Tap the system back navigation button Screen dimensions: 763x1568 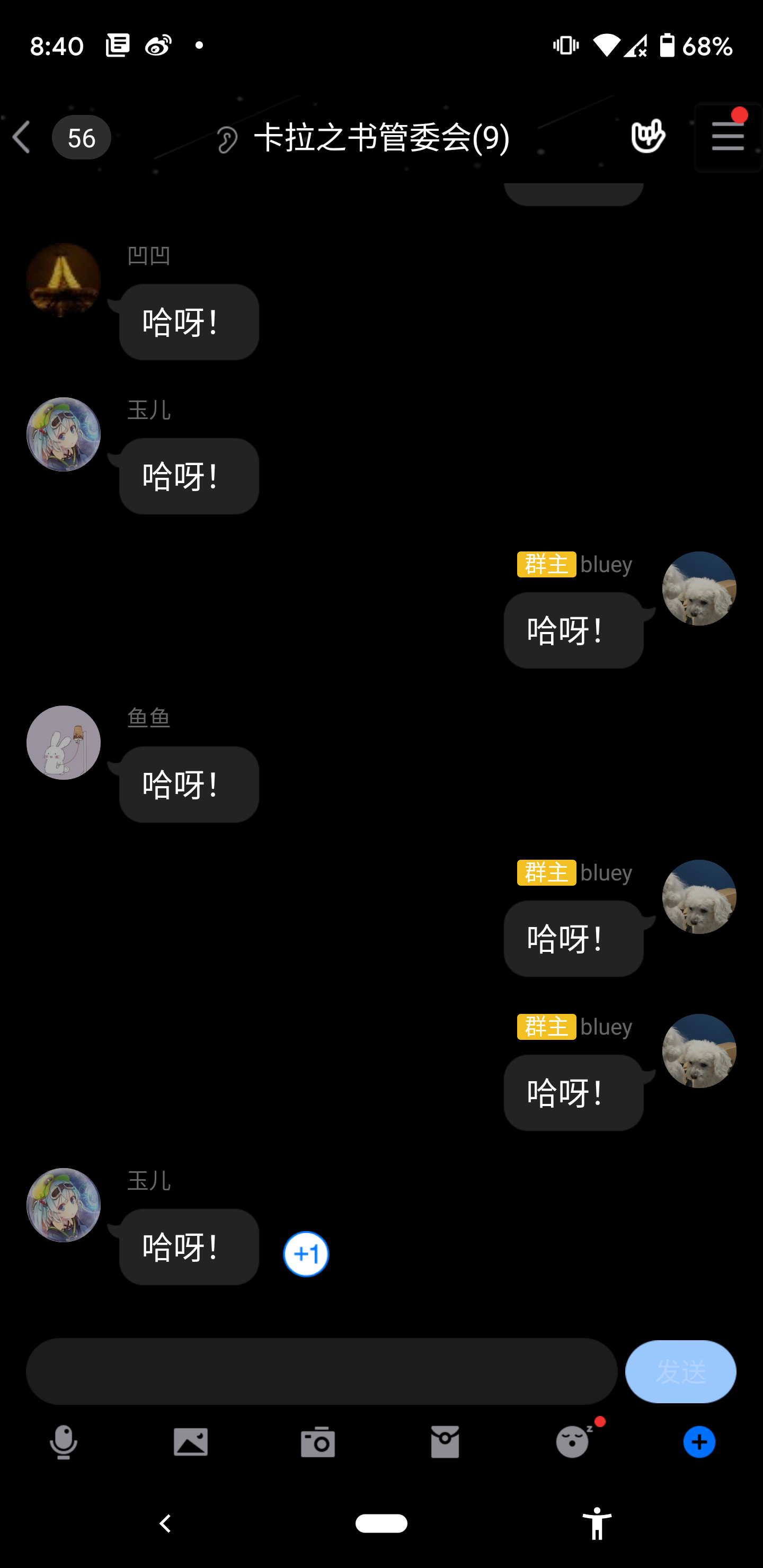165,1523
